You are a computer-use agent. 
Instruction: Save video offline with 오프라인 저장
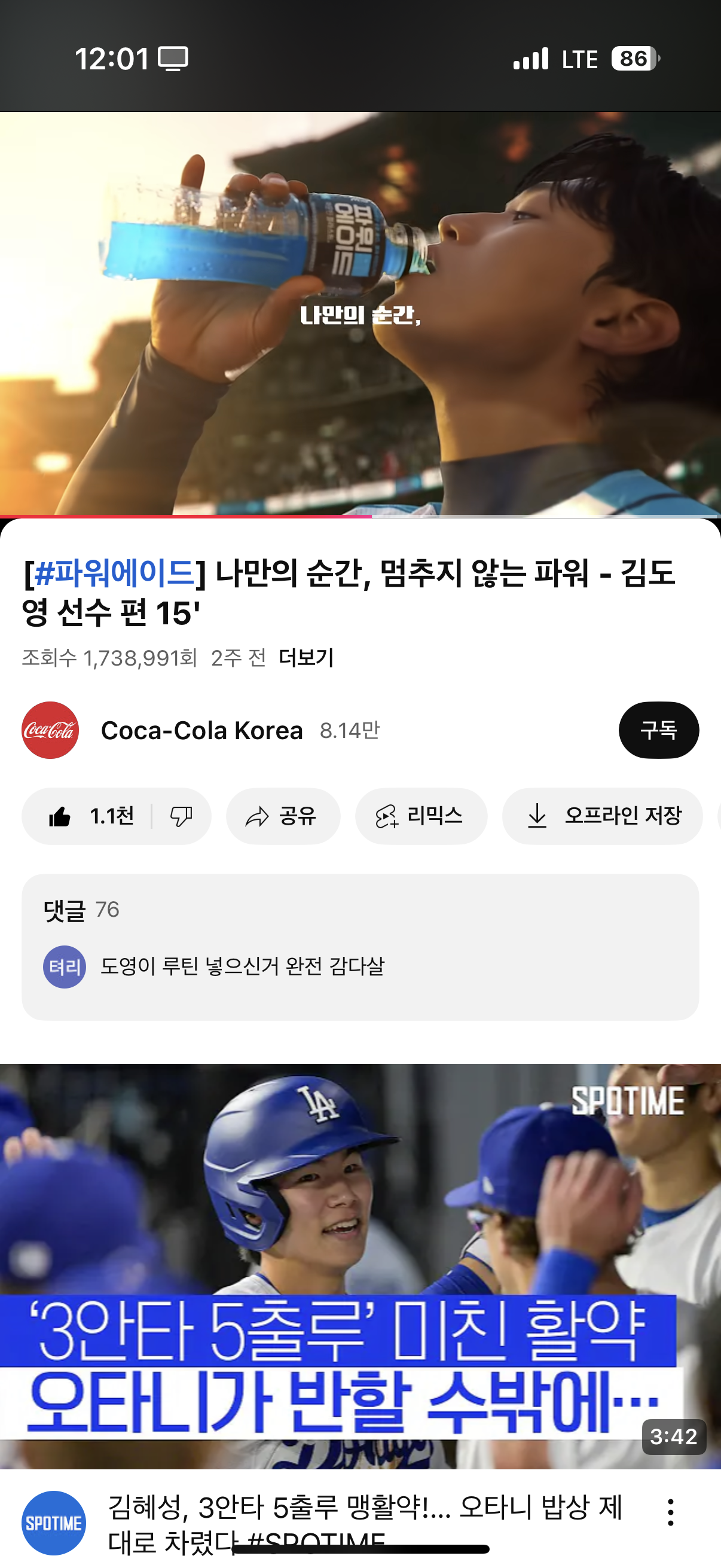pos(602,816)
